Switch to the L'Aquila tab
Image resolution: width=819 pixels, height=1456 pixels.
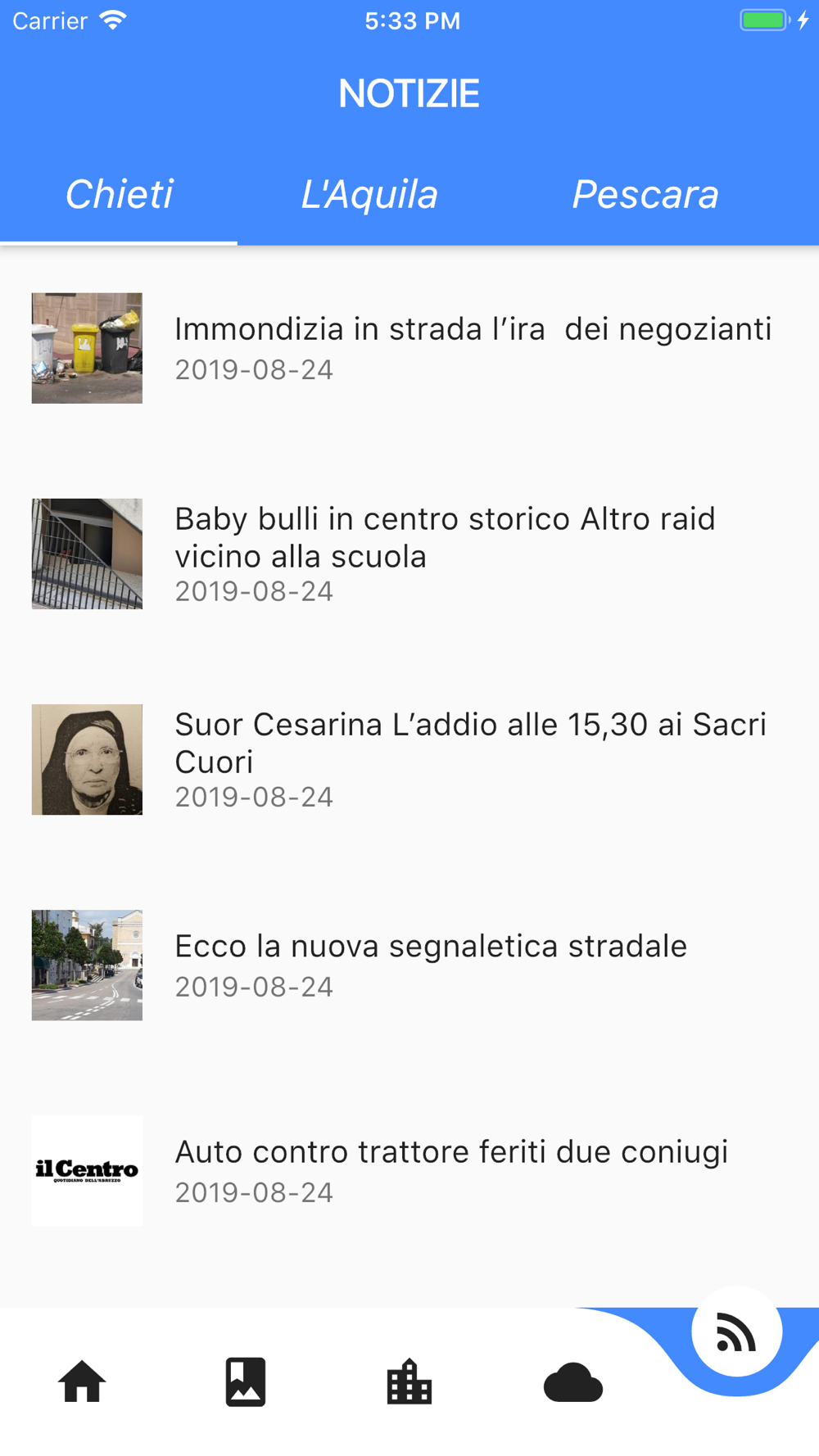pyautogui.click(x=369, y=195)
